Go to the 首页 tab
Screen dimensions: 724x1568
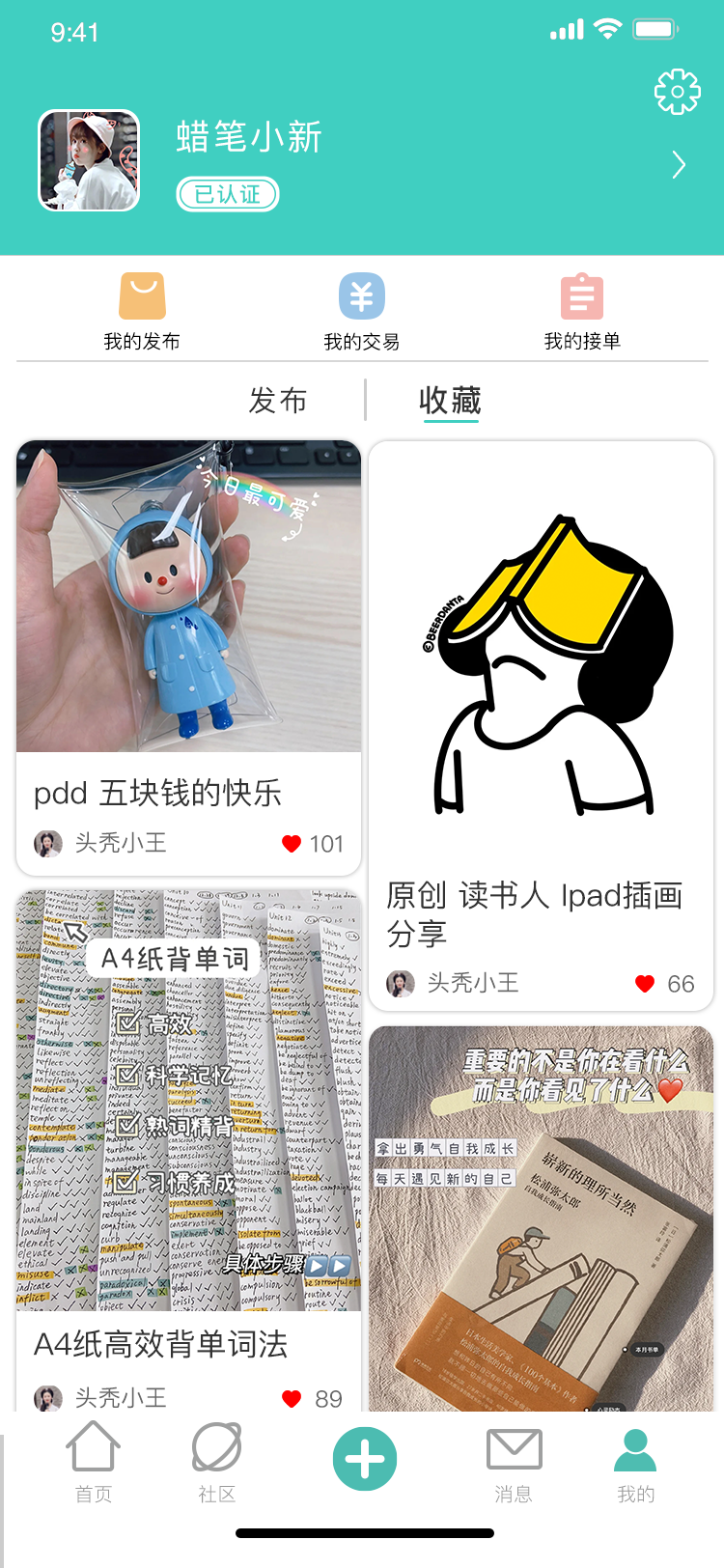point(93,1462)
